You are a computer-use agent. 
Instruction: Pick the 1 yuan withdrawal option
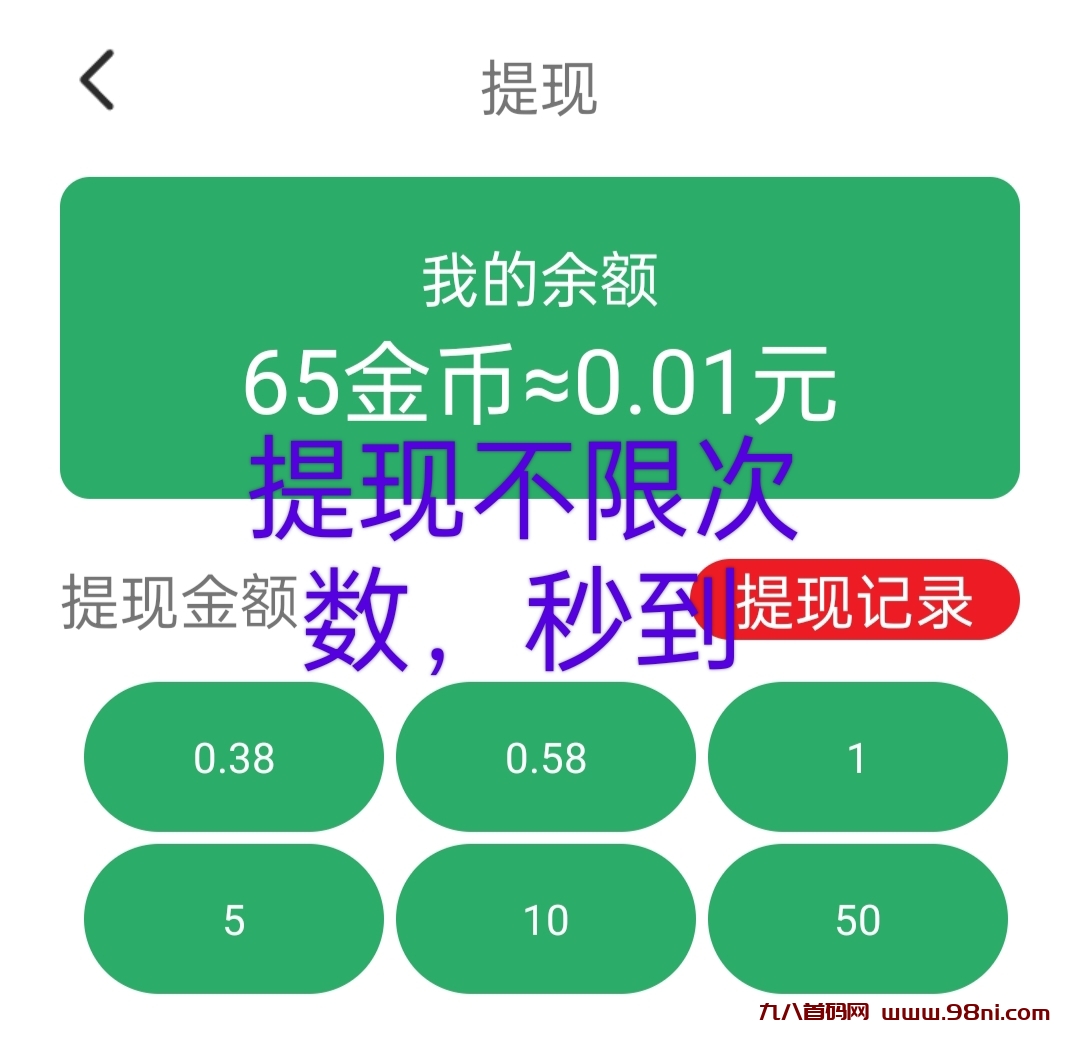857,758
